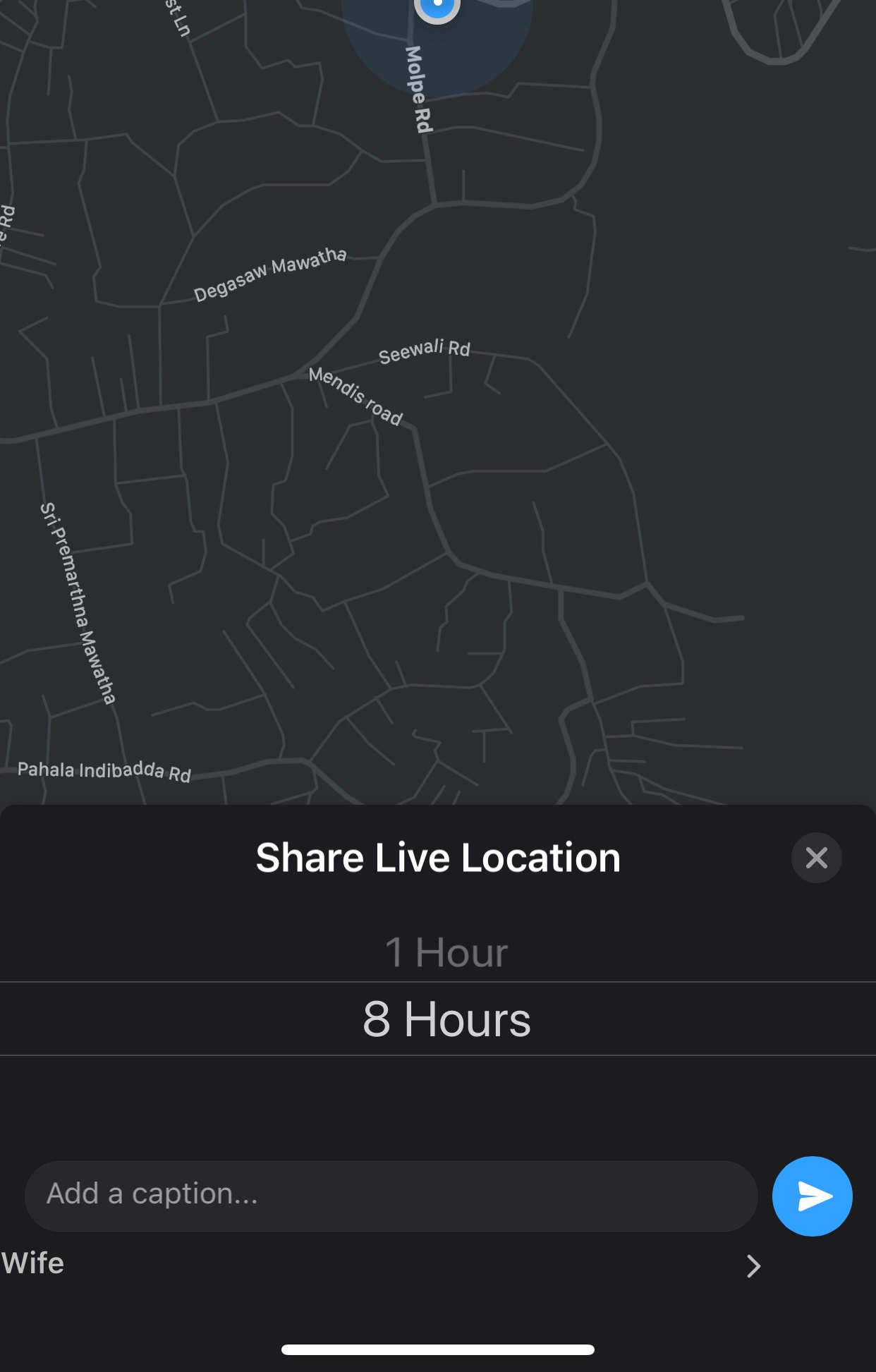
Task: Select the 1 Hour duration option
Action: [x=446, y=952]
